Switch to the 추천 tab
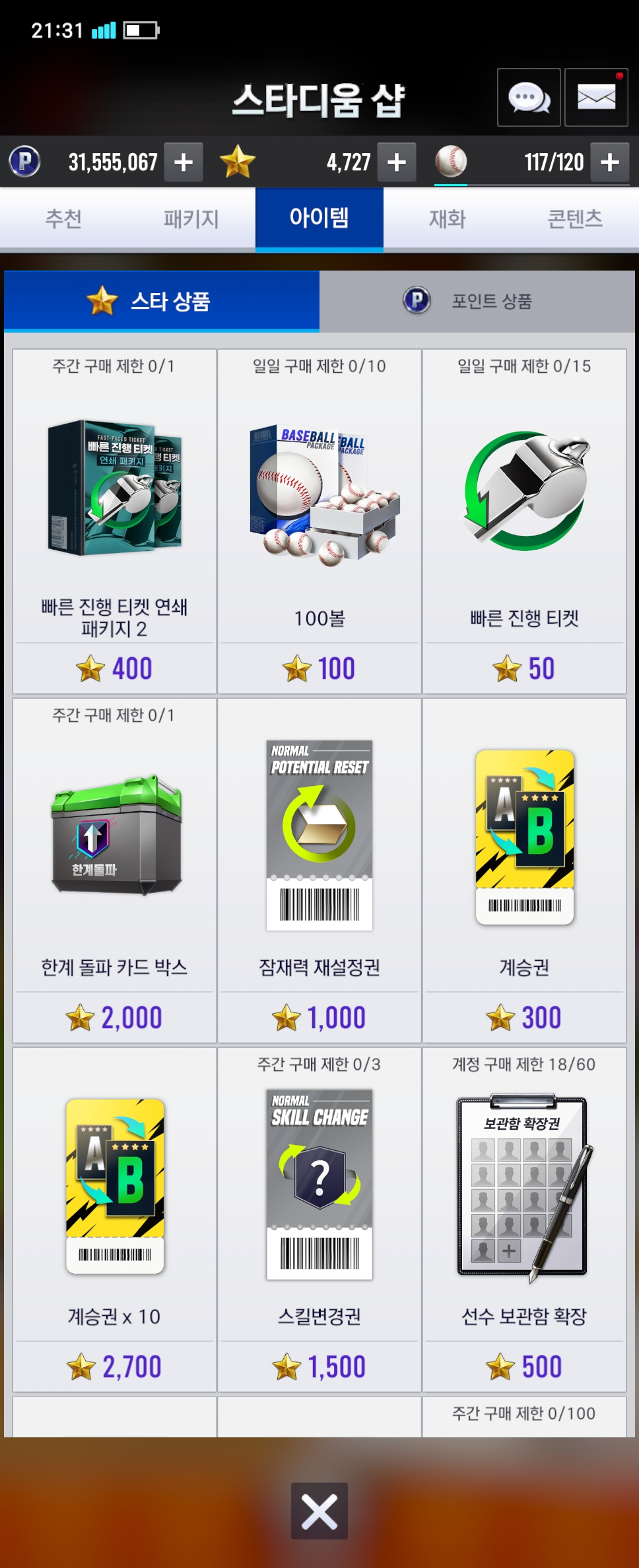Screen dimensions: 639x1568 point(63,218)
